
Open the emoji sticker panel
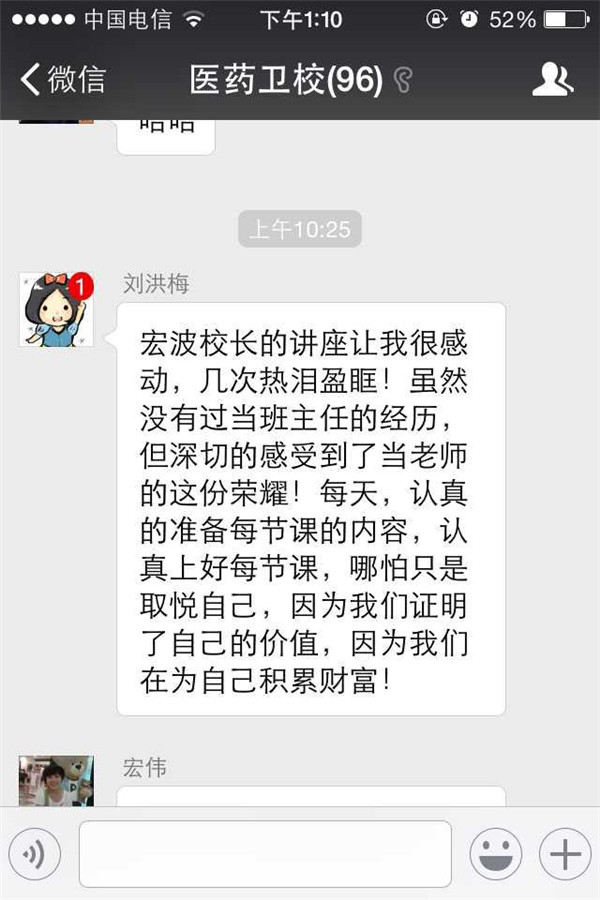pyautogui.click(x=495, y=854)
